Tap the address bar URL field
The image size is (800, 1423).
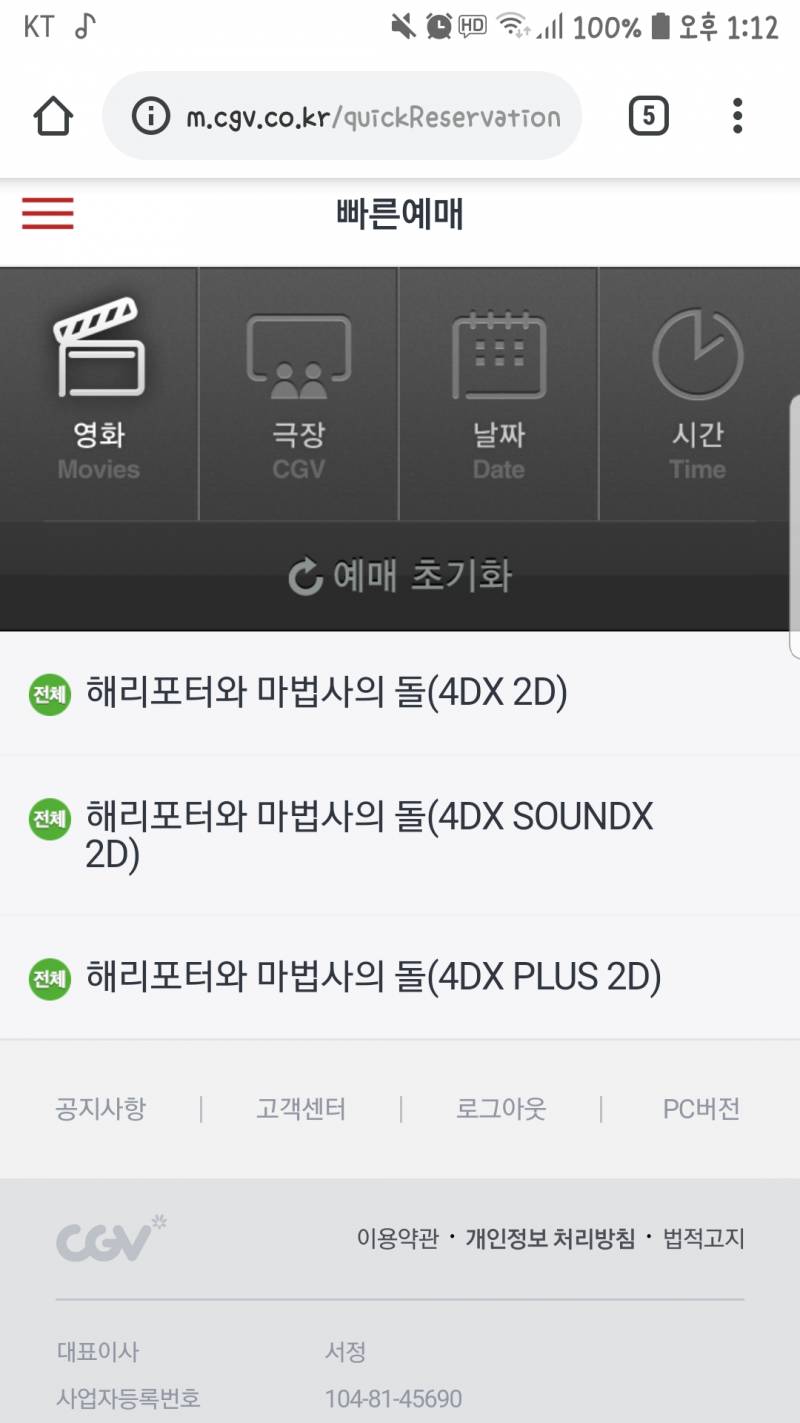370,115
